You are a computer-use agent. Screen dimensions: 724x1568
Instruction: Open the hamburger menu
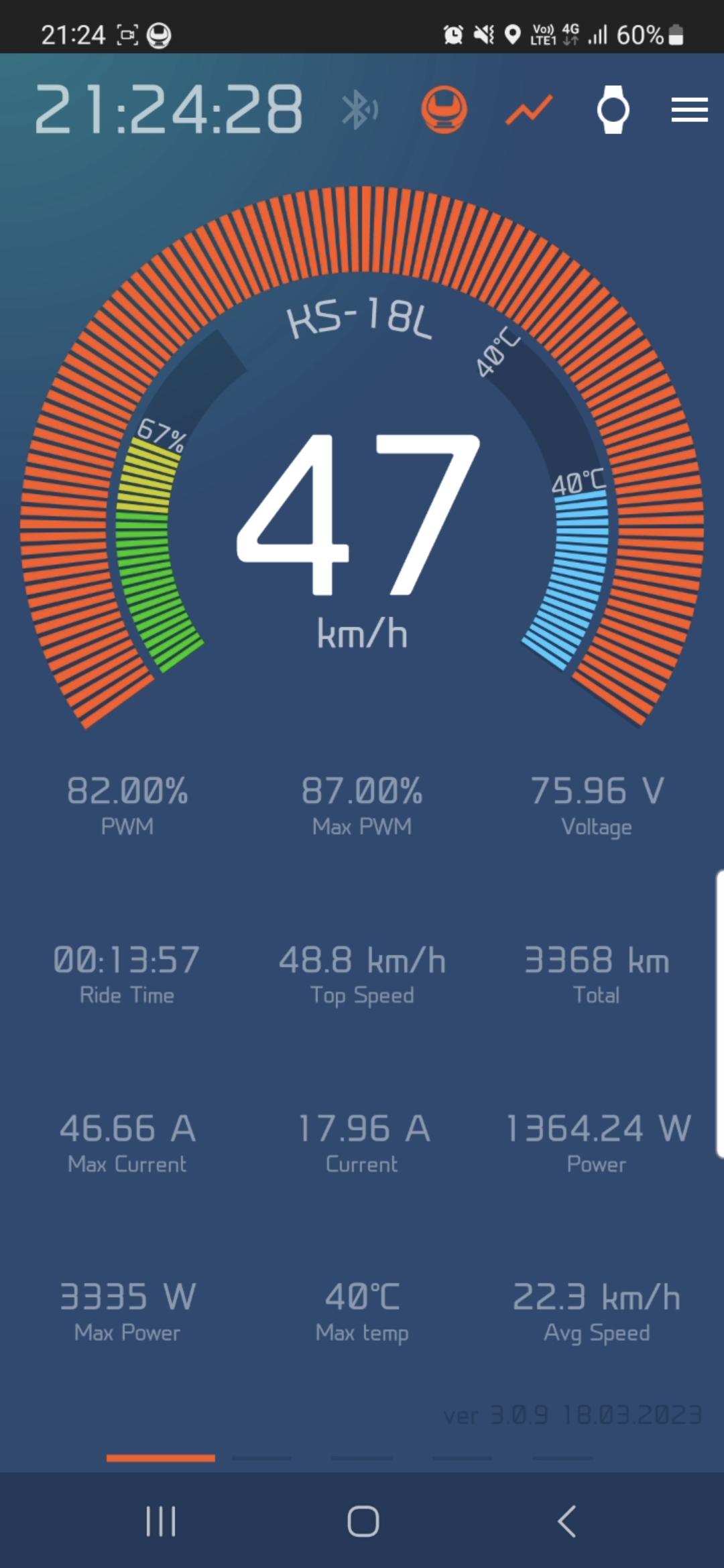[x=690, y=110]
